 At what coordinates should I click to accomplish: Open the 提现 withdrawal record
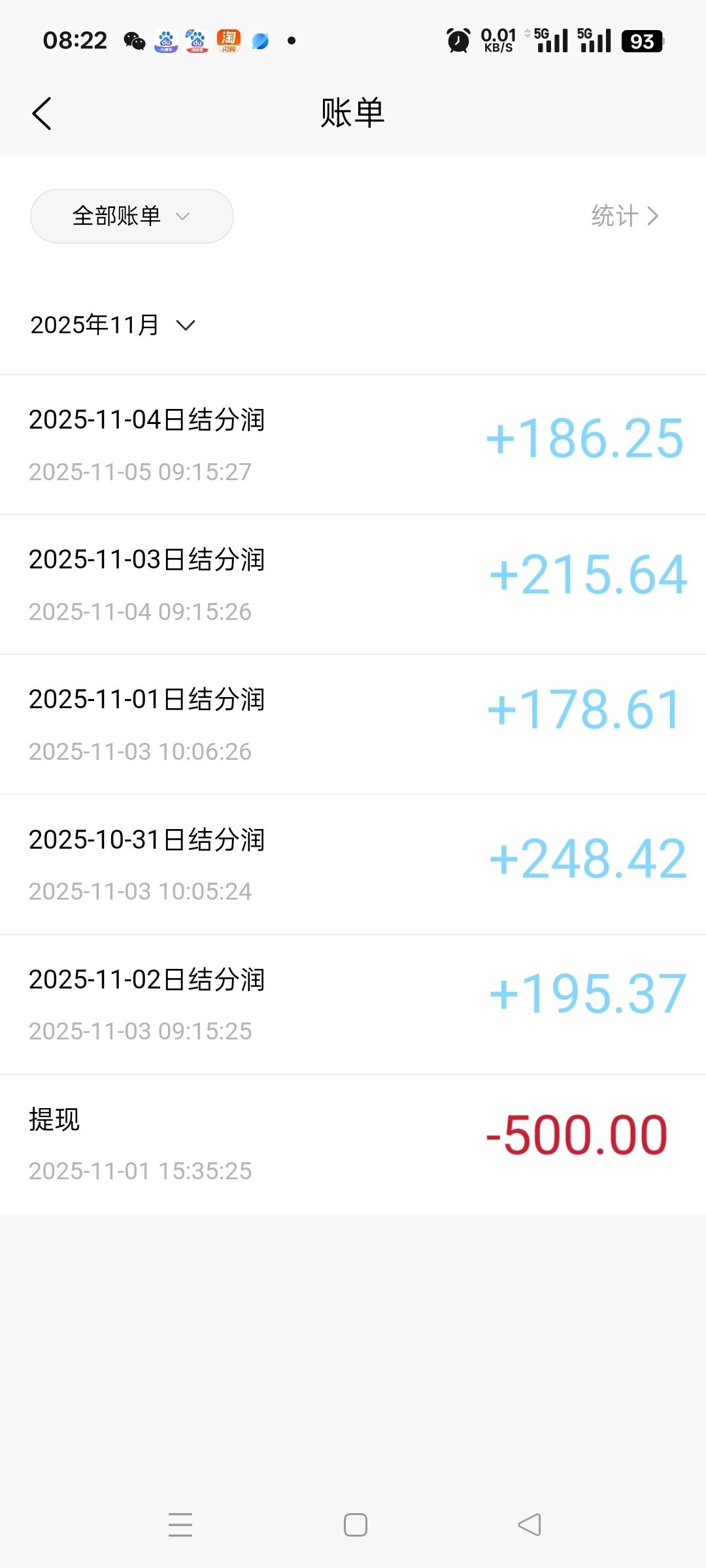click(x=353, y=1144)
